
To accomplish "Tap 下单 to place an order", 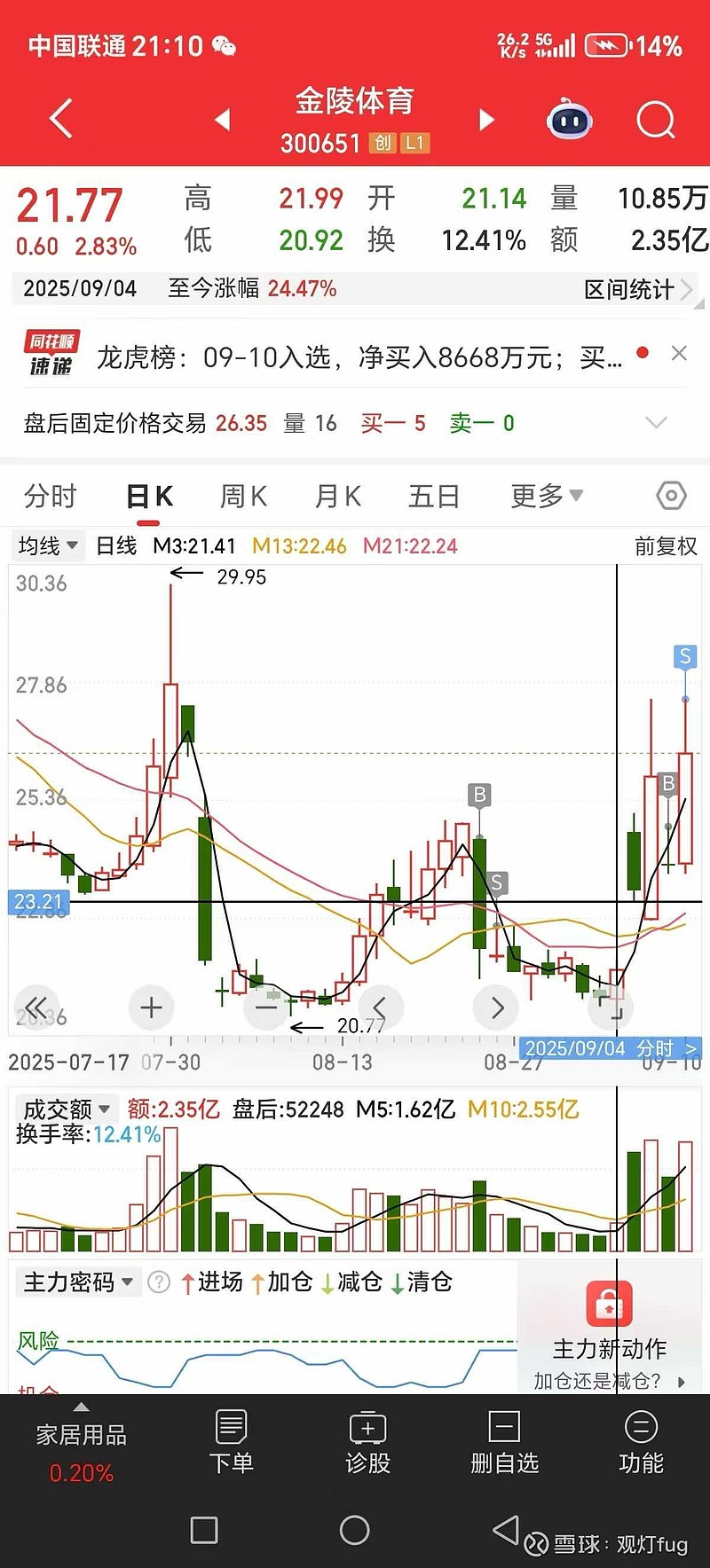I will [x=231, y=1442].
